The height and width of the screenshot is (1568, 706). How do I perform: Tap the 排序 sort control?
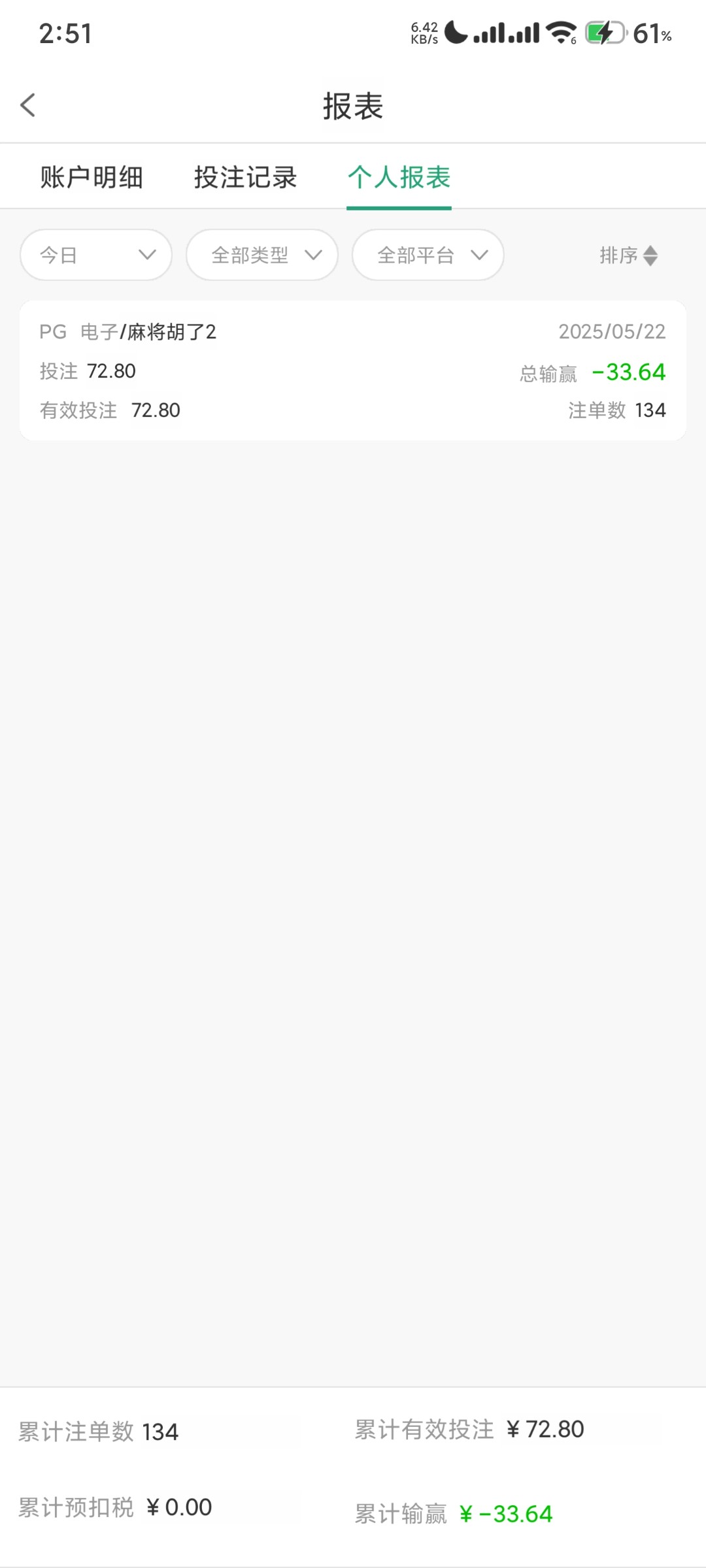[x=628, y=255]
